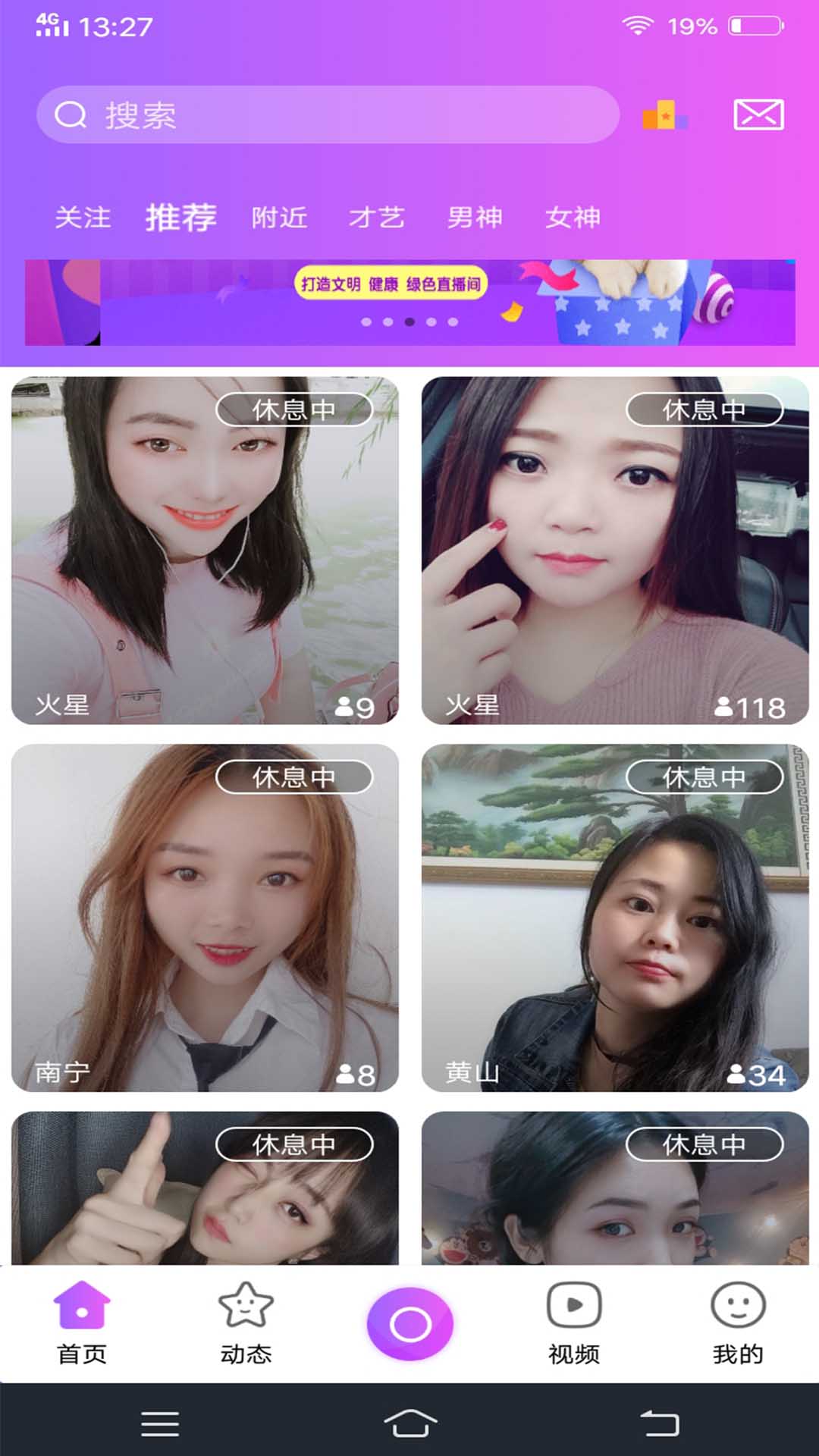Open the 火星 streamer card with 118 viewers
This screenshot has width=819, height=1456.
click(615, 550)
